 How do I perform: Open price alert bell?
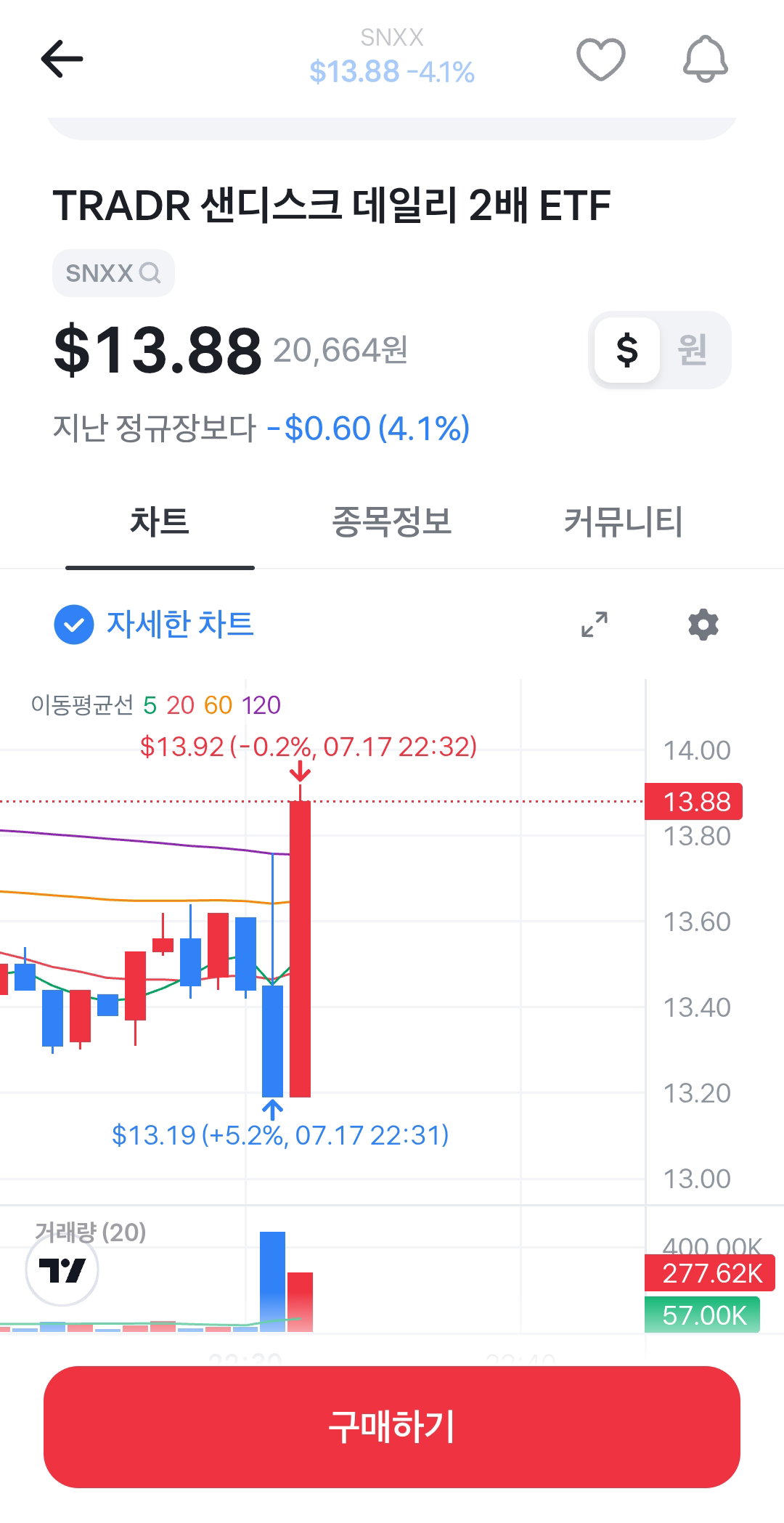coord(705,59)
